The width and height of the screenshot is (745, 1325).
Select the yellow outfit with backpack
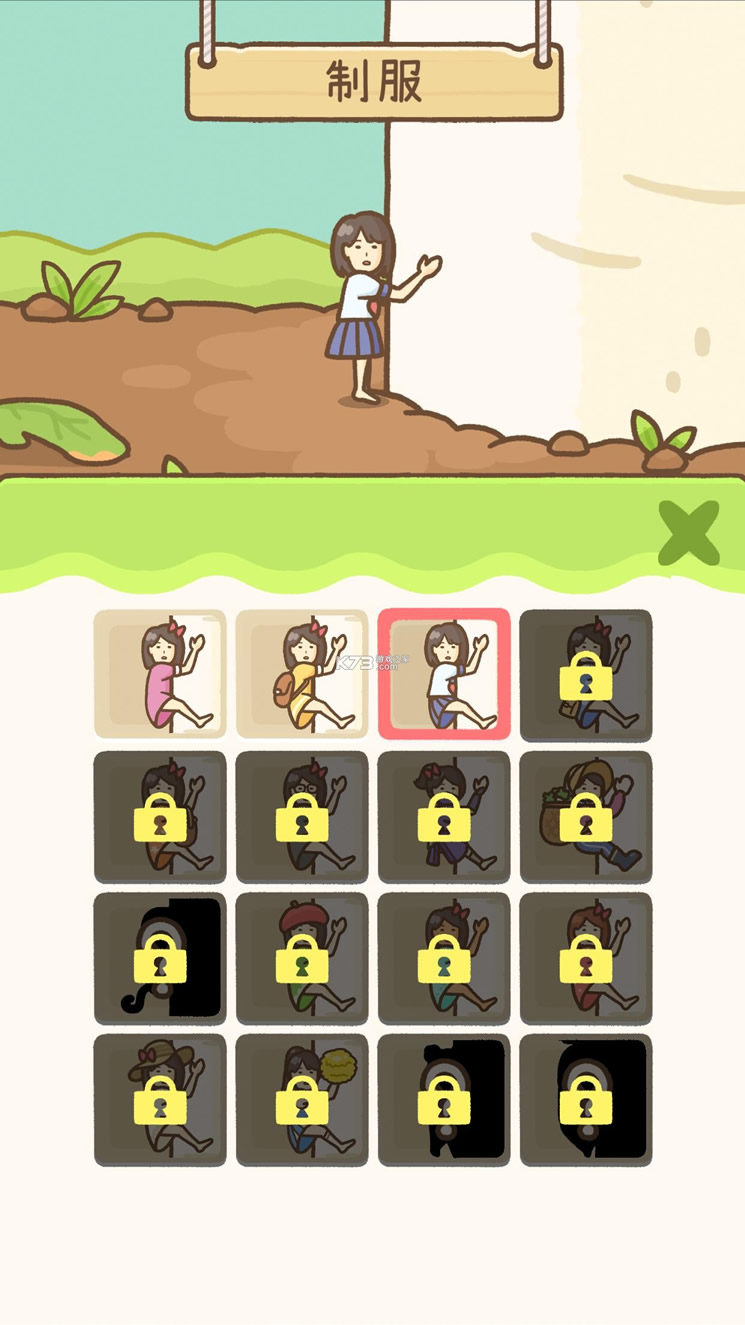point(302,674)
